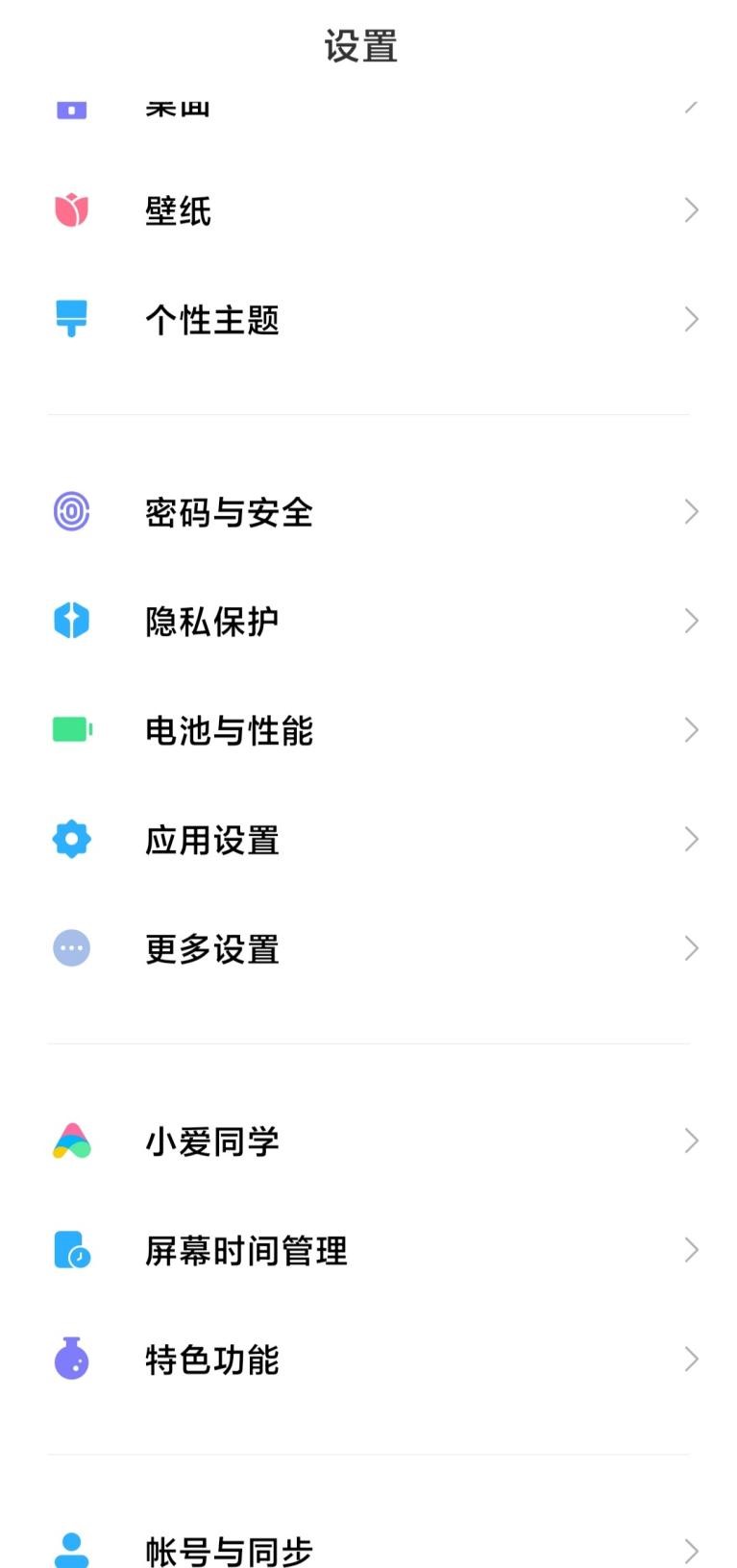Tap the XiaoAi assistant colorful icon
737x1568 pixels.
tap(71, 1140)
